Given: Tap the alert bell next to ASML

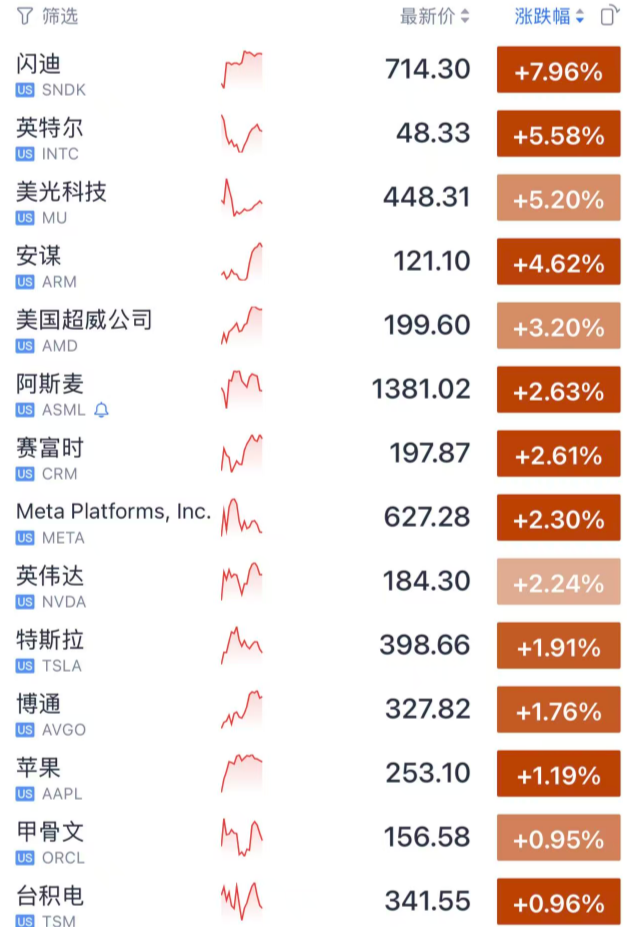Looking at the screenshot, I should coord(101,410).
